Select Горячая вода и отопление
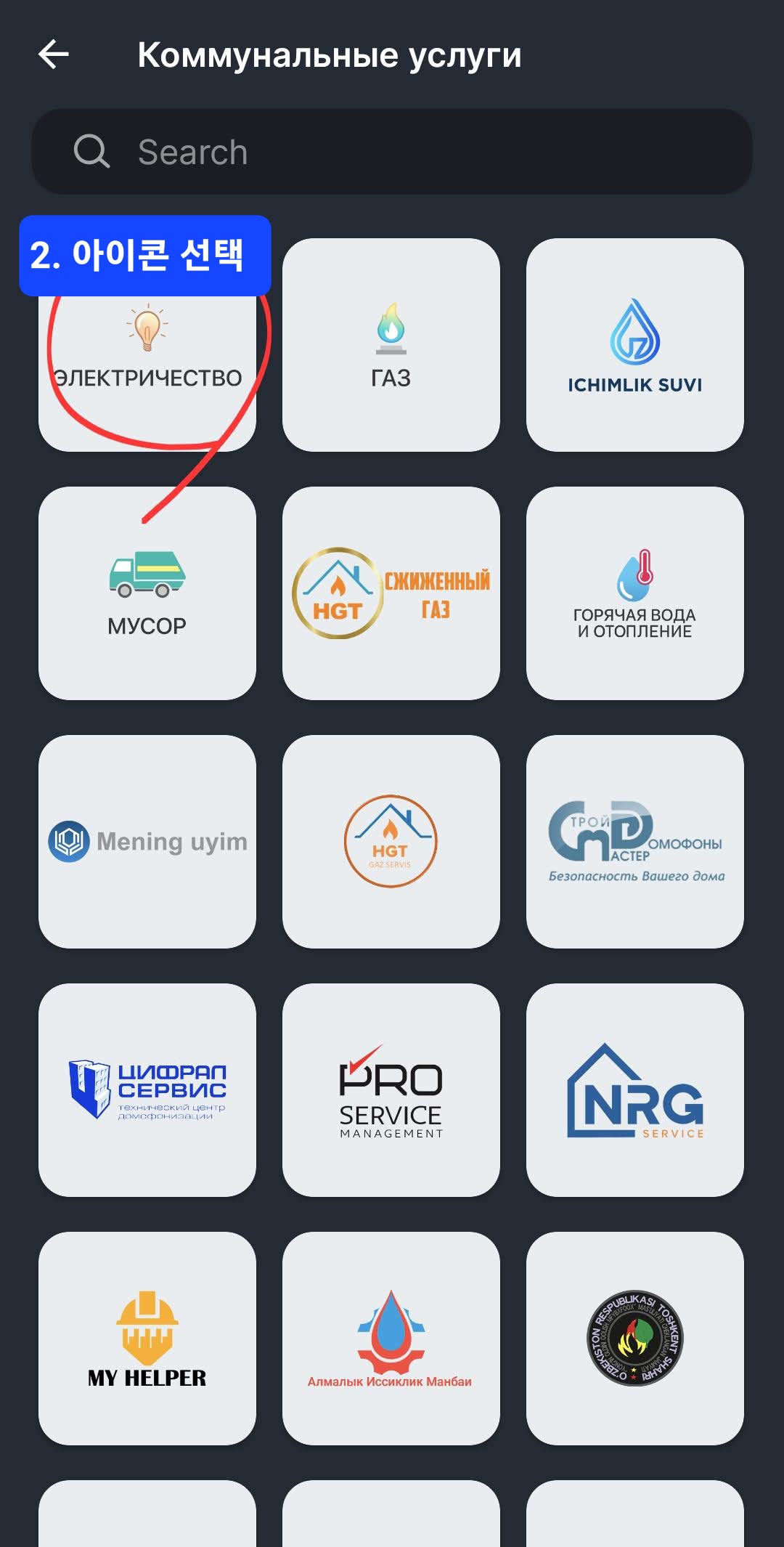Viewport: 784px width, 1547px height. point(634,593)
